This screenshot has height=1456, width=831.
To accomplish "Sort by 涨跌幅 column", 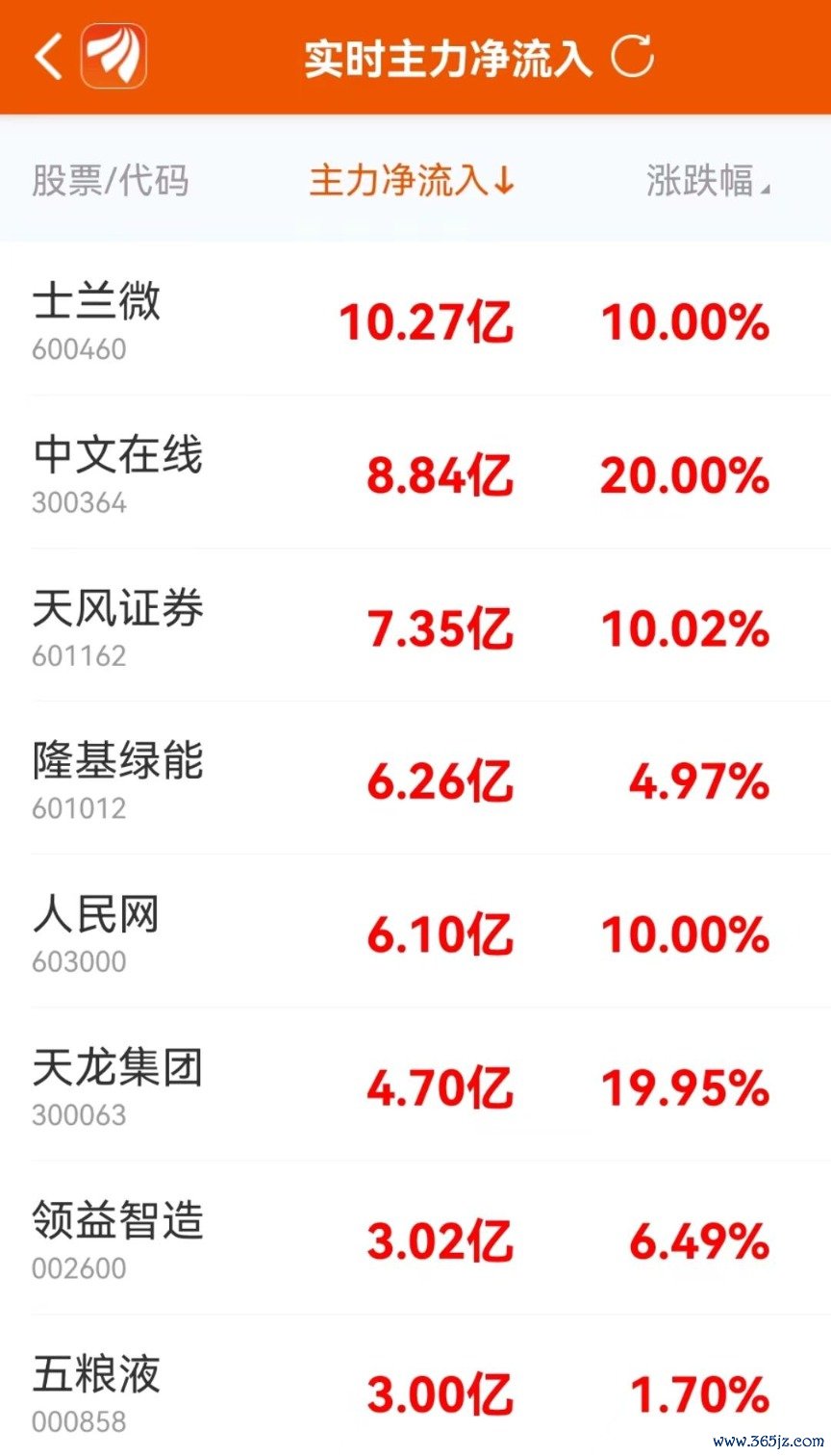I will click(x=708, y=180).
